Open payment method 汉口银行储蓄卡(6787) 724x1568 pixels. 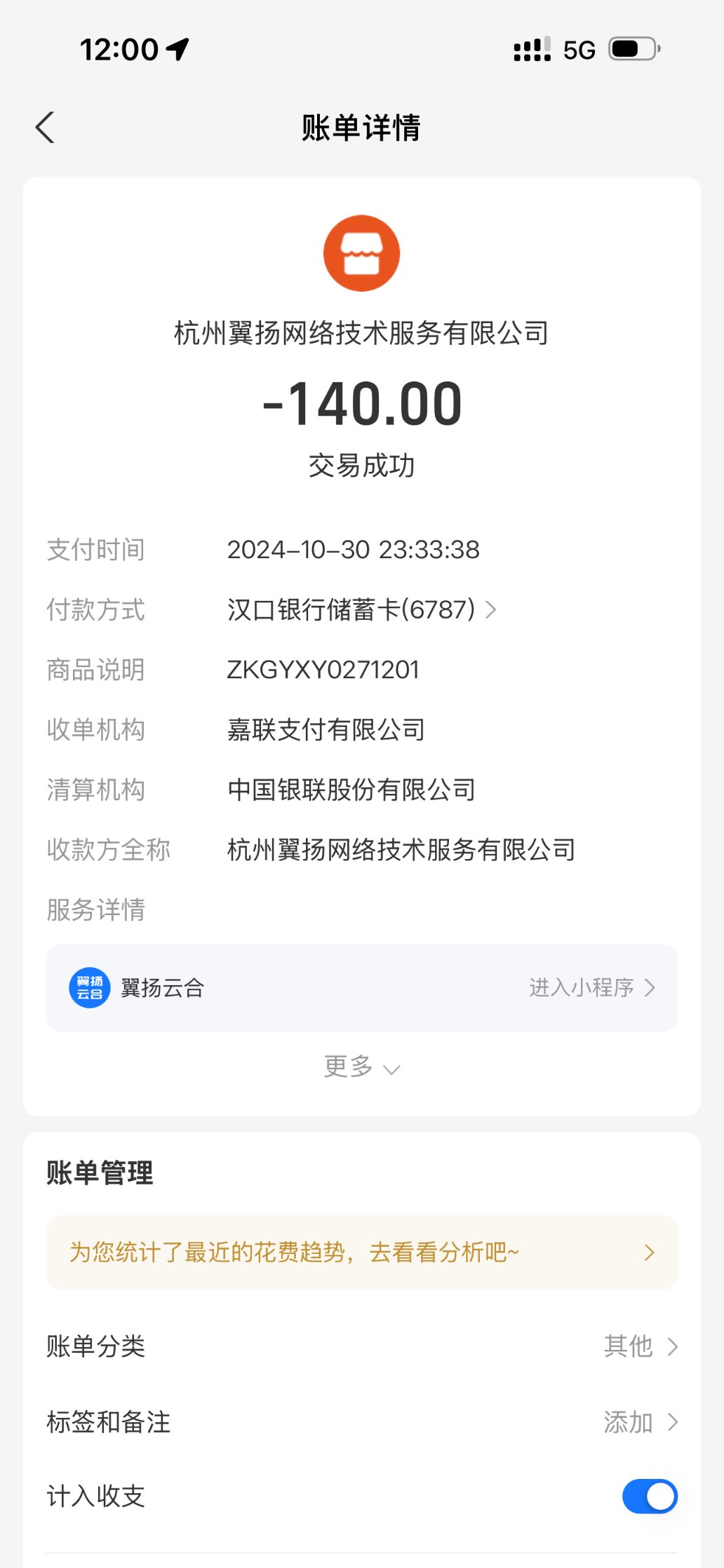click(361, 610)
